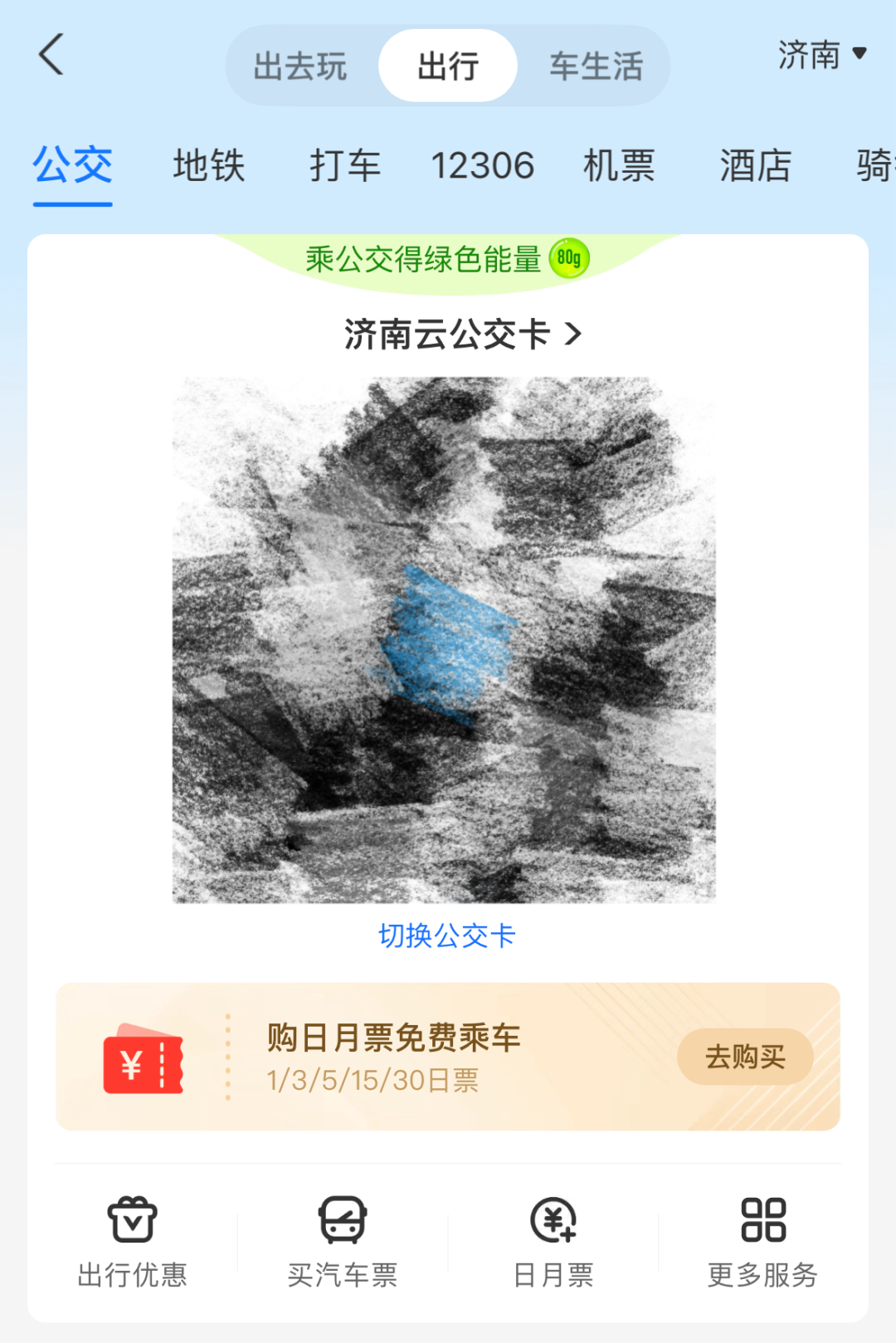This screenshot has height=1343, width=896.
Task: Open the 日月票 shortcut
Action: click(553, 1242)
